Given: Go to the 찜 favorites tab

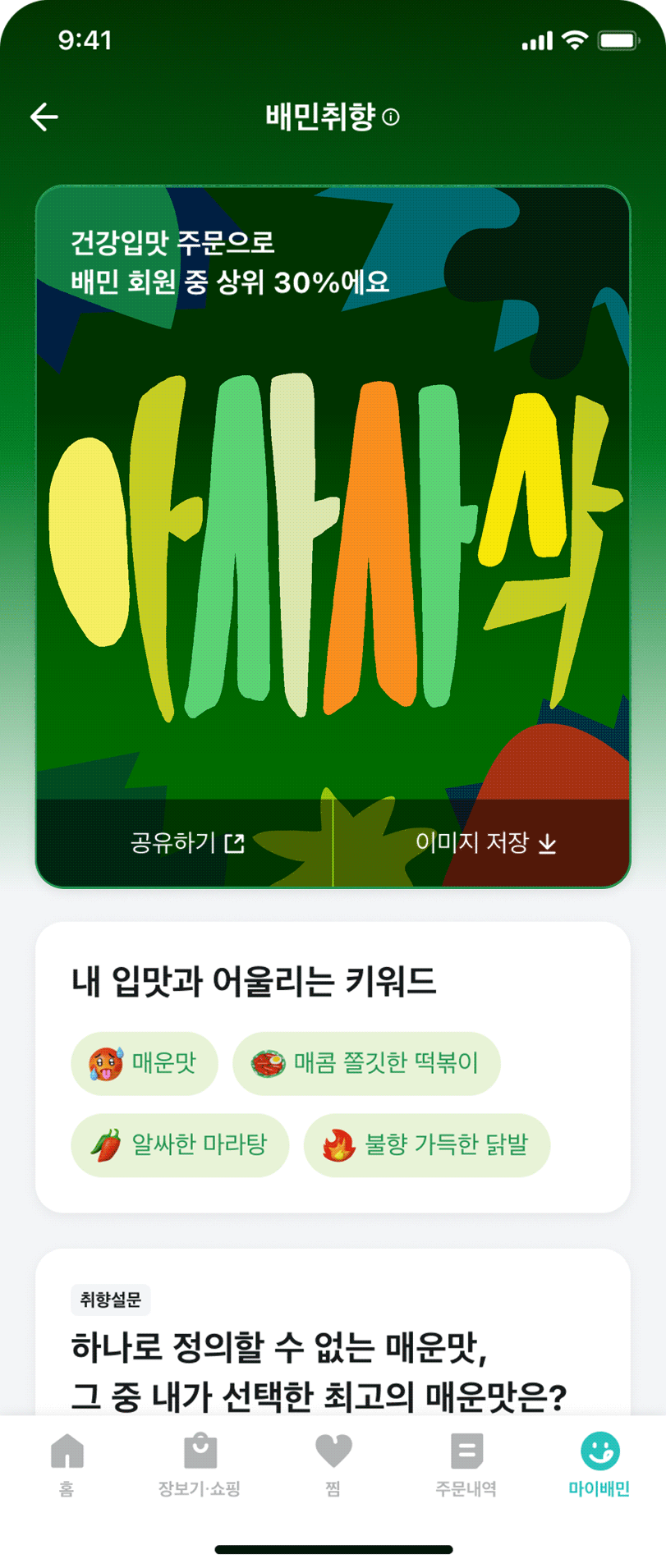Looking at the screenshot, I should [x=333, y=1465].
